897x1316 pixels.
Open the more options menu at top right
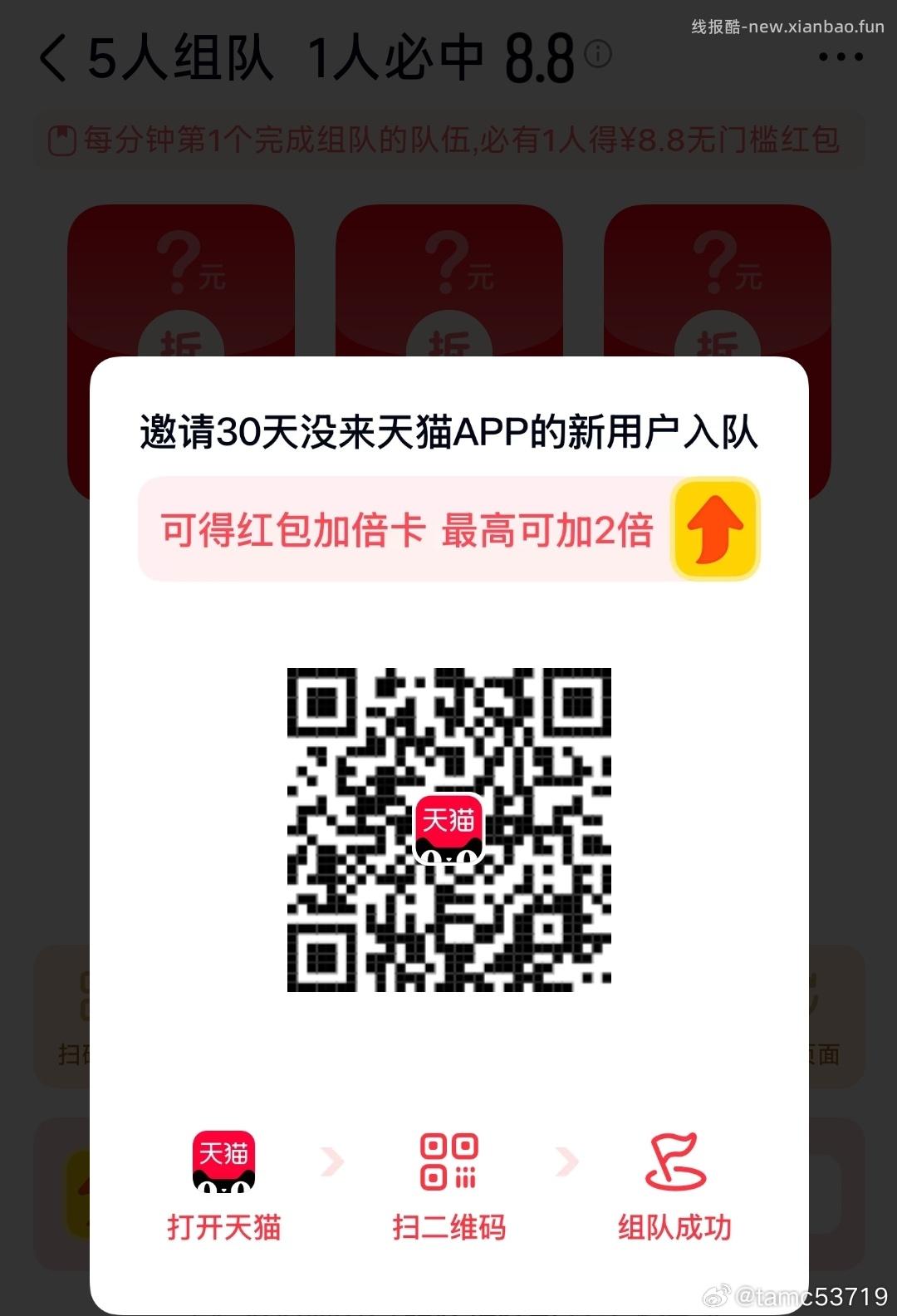(839, 56)
